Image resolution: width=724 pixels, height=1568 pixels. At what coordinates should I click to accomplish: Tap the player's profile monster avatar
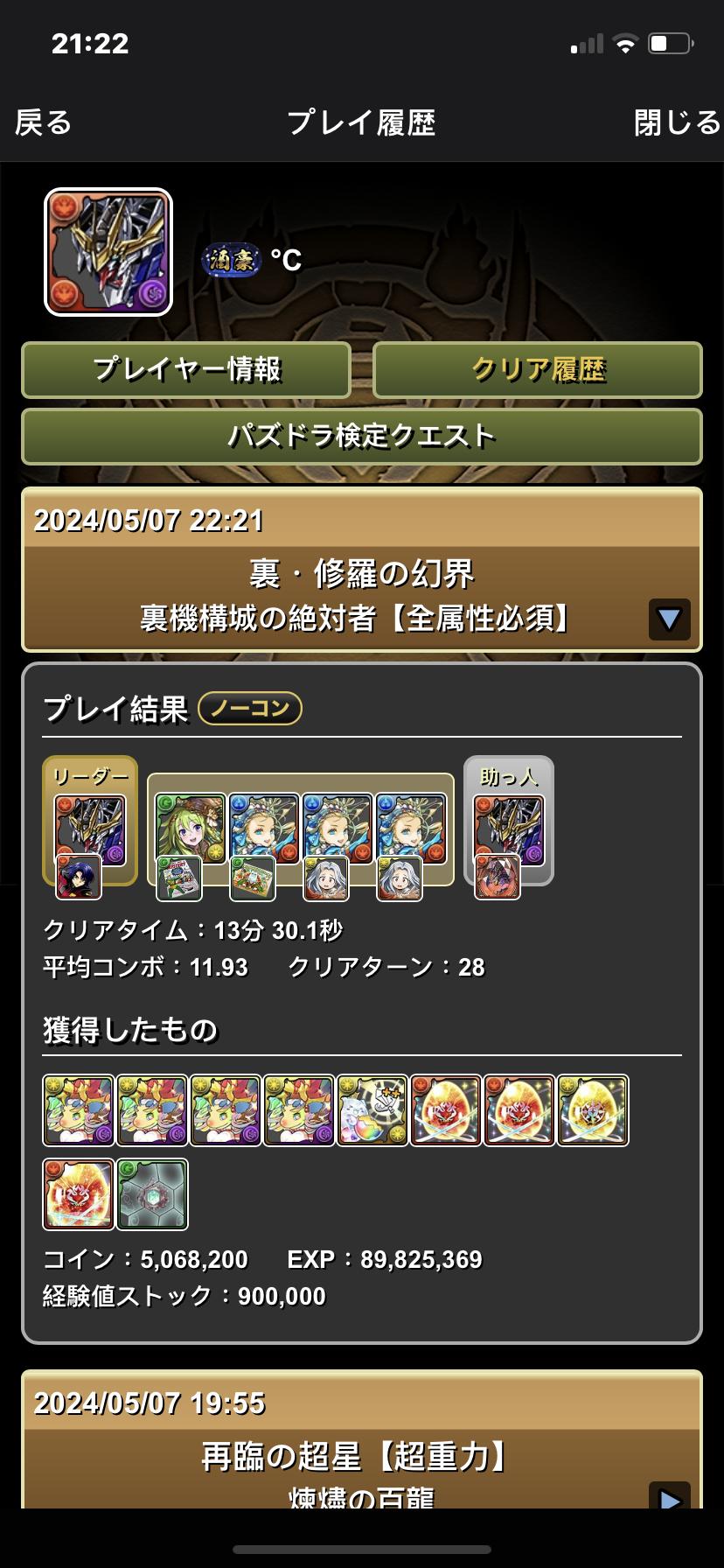(108, 252)
